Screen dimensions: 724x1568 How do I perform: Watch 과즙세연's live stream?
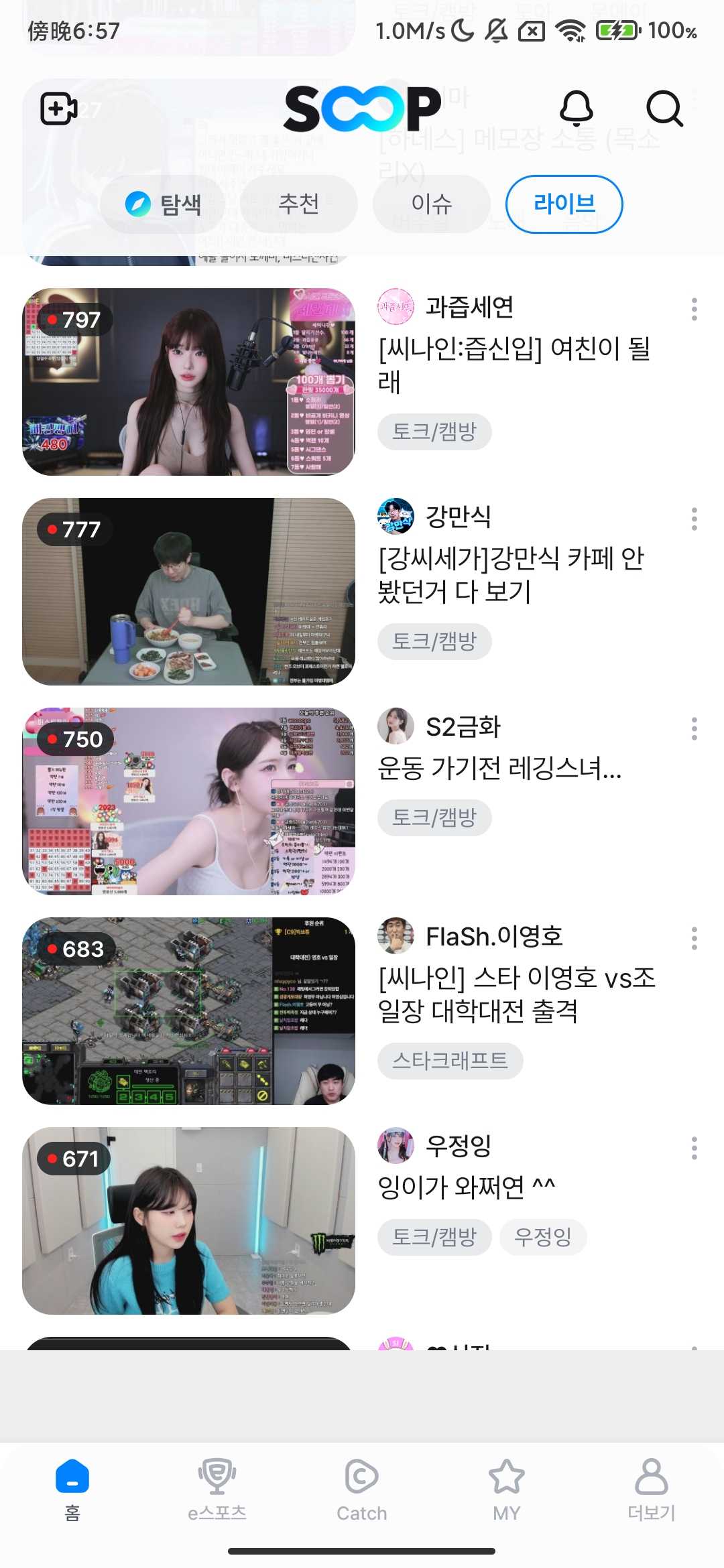click(188, 382)
